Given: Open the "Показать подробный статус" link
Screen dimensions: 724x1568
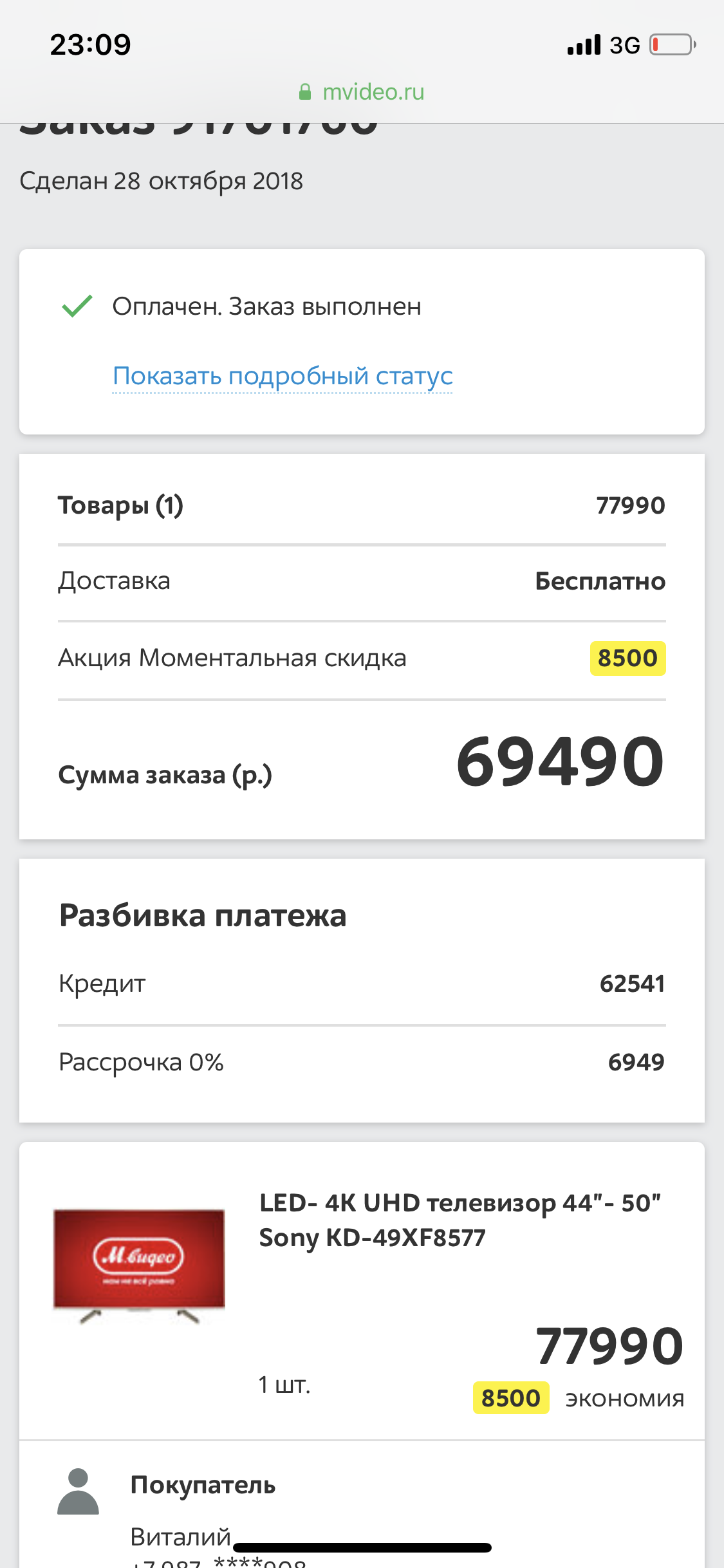Looking at the screenshot, I should point(283,376).
